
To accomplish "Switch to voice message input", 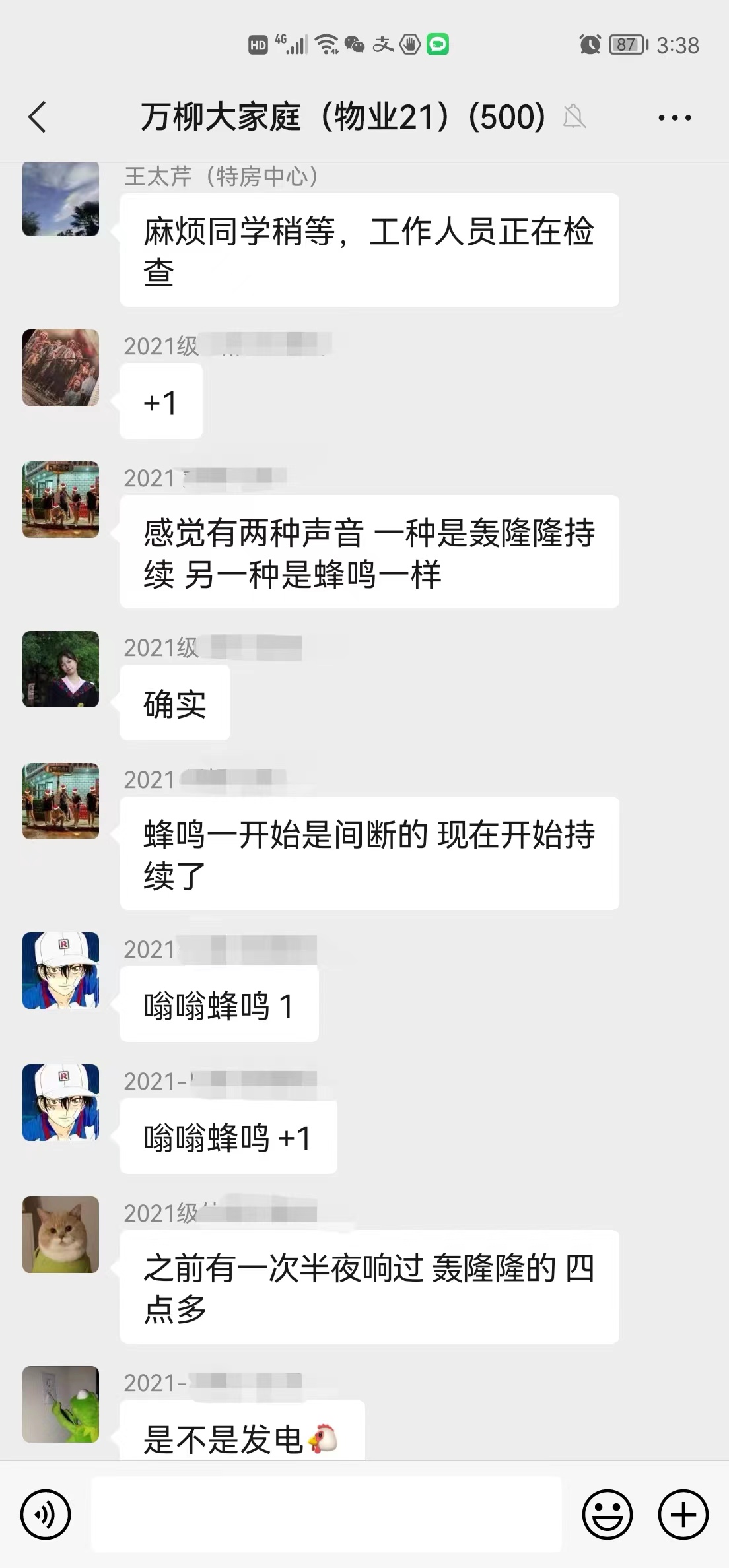I will pos(46,1514).
